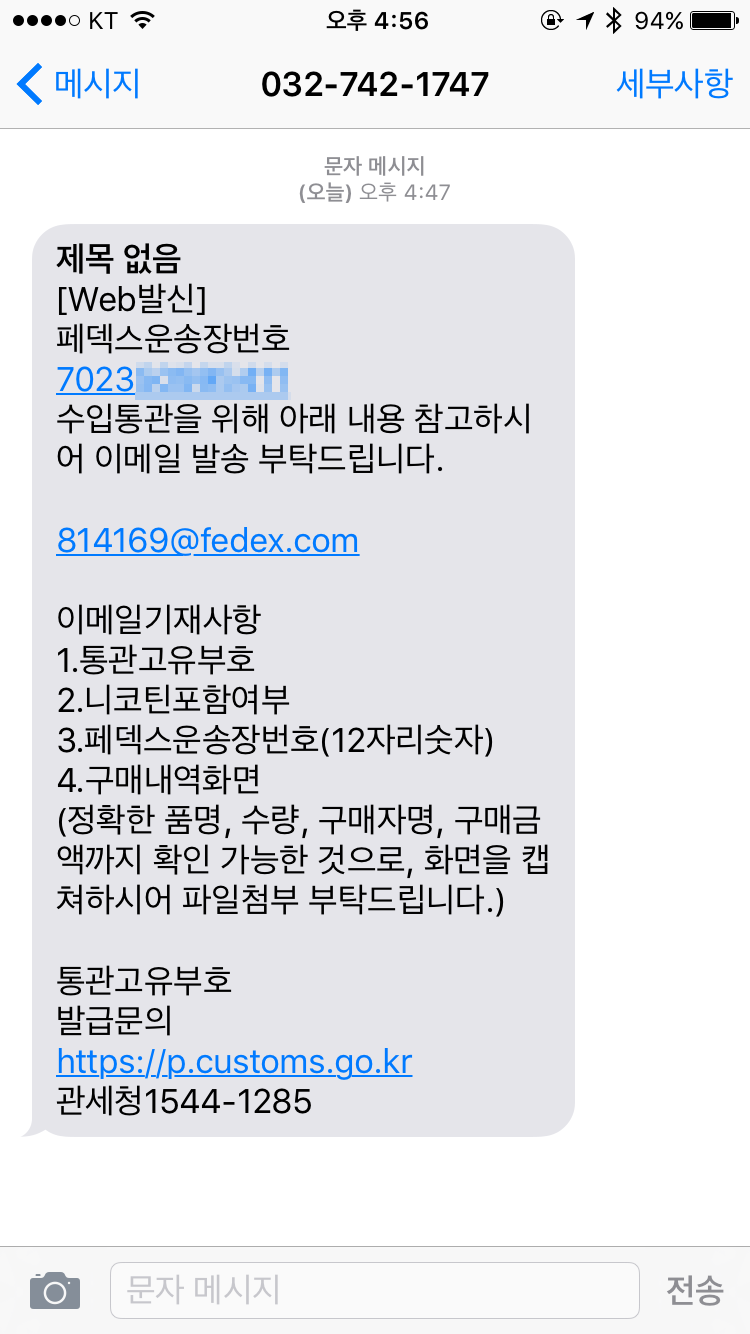750x1334 pixels.
Task: Open 세부사항 for this conversation
Action: tap(675, 84)
